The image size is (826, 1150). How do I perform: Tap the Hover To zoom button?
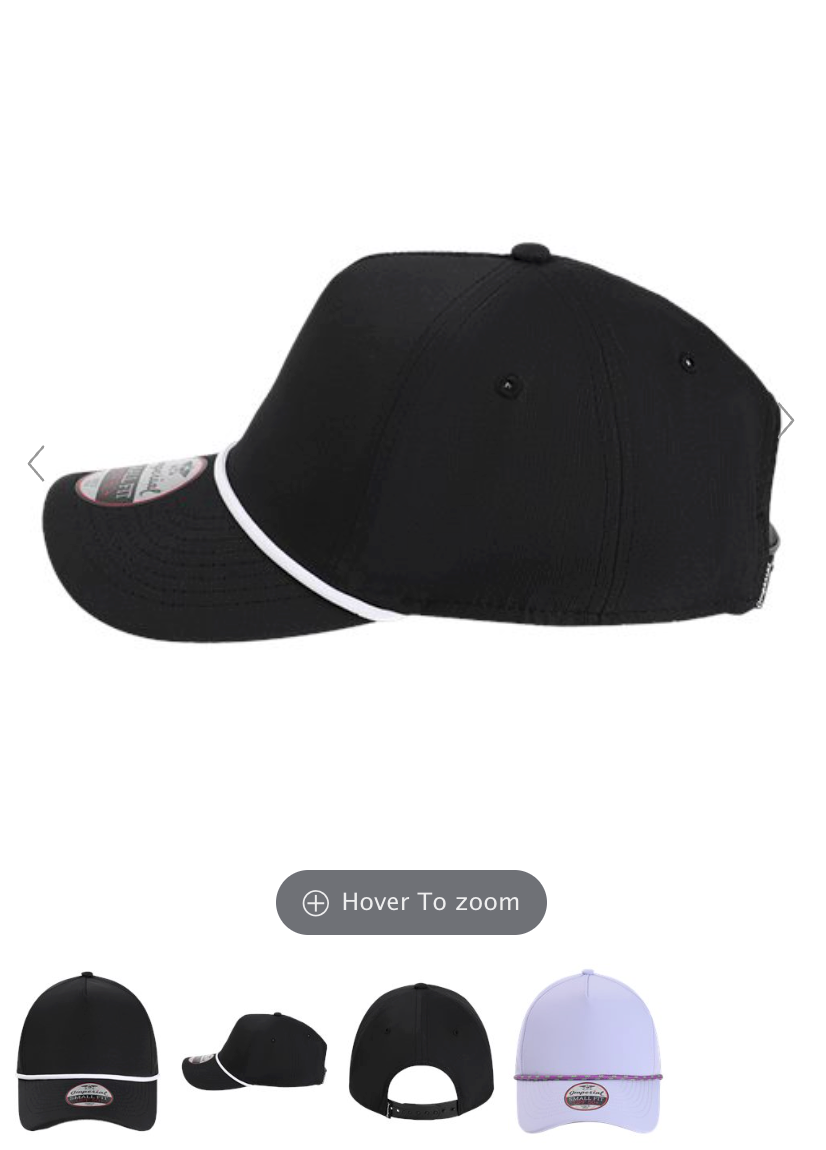click(411, 902)
